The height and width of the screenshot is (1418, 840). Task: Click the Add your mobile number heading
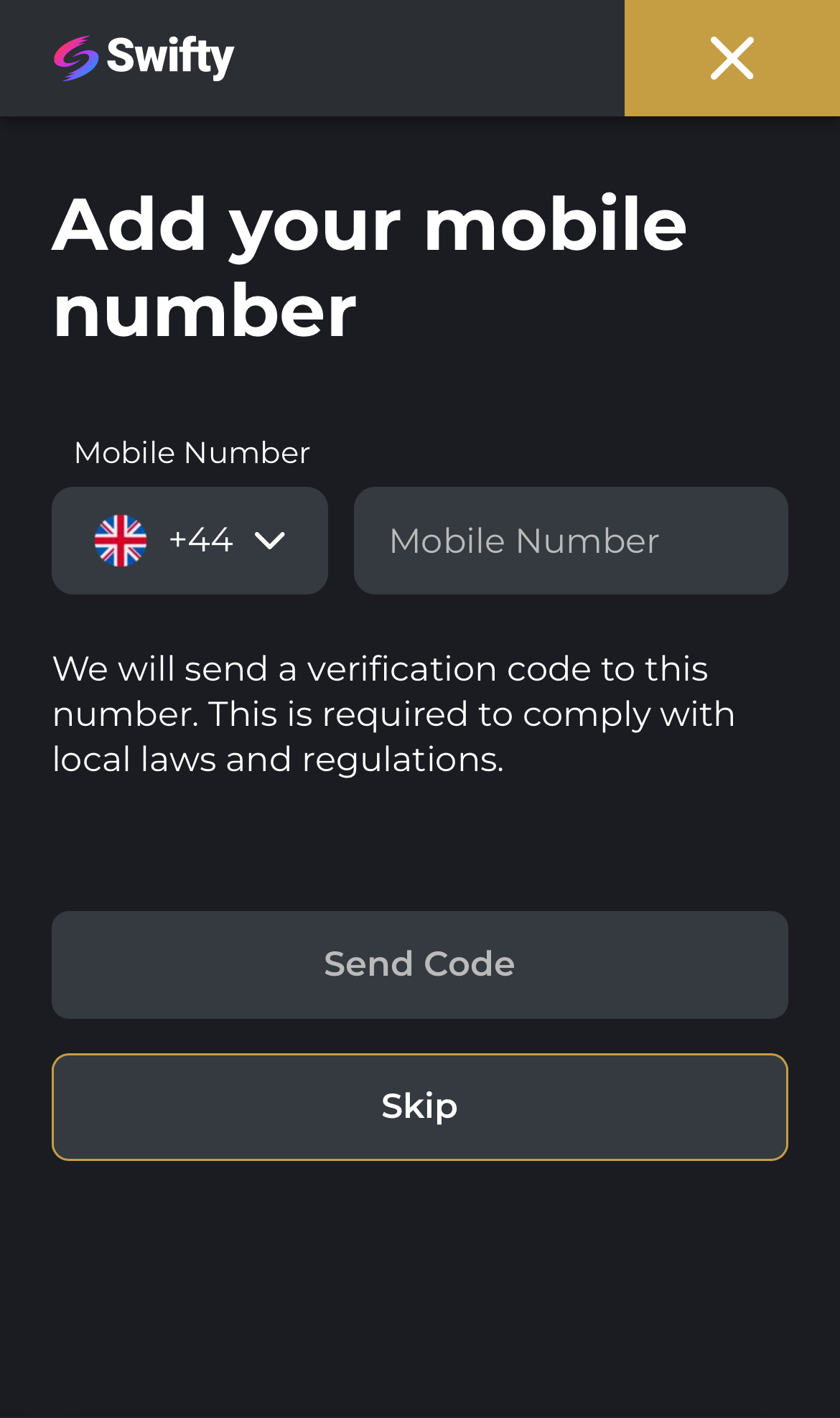coord(370,266)
